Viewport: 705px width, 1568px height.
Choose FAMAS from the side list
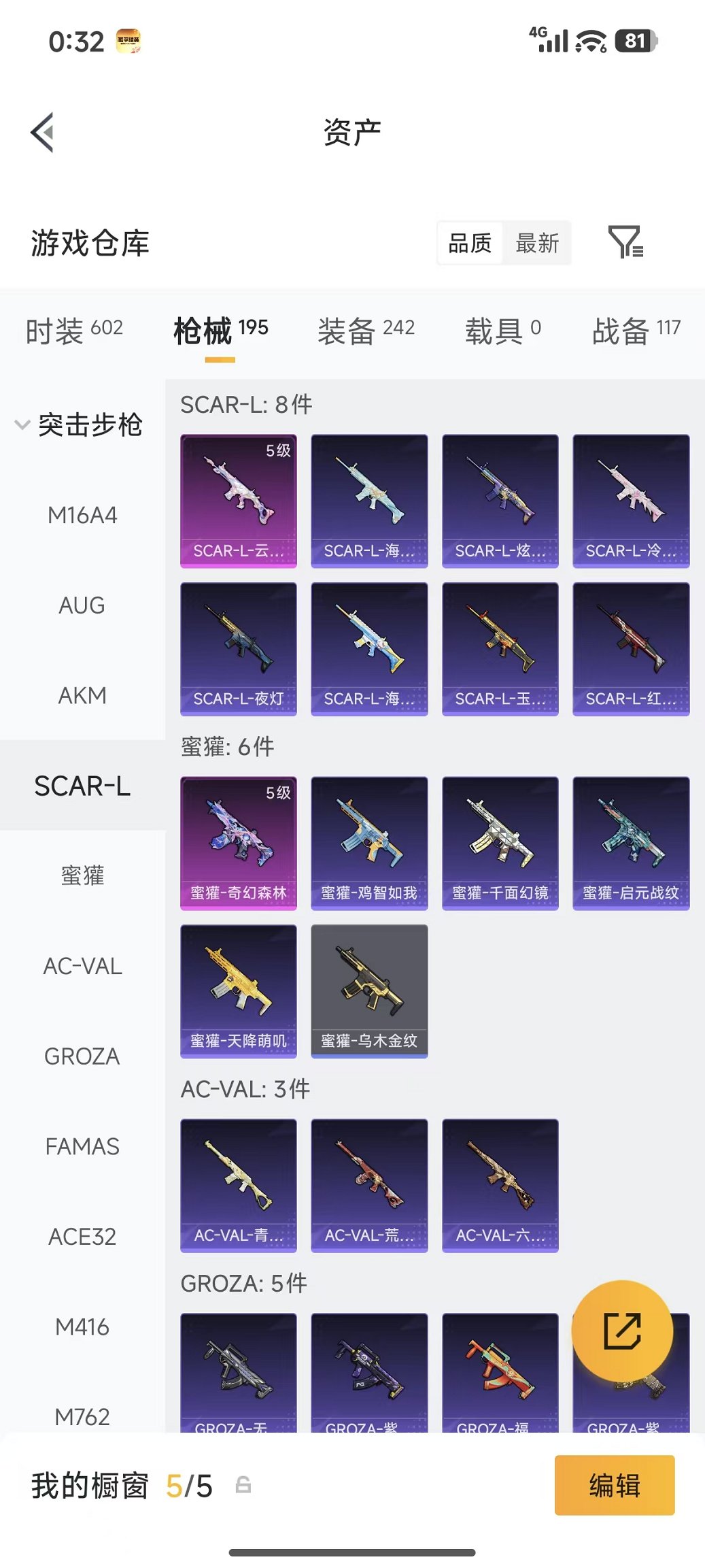coord(82,1147)
